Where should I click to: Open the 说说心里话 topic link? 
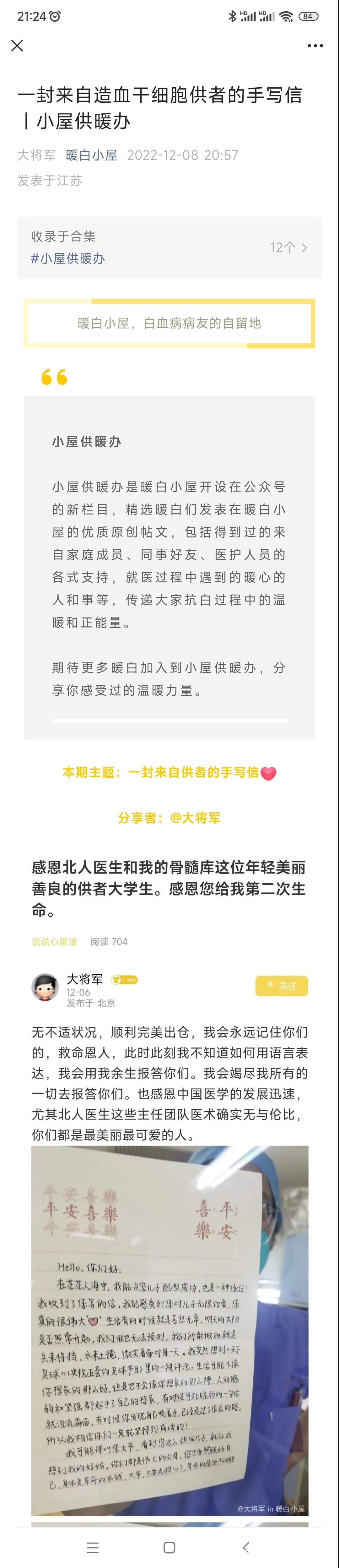(54, 942)
